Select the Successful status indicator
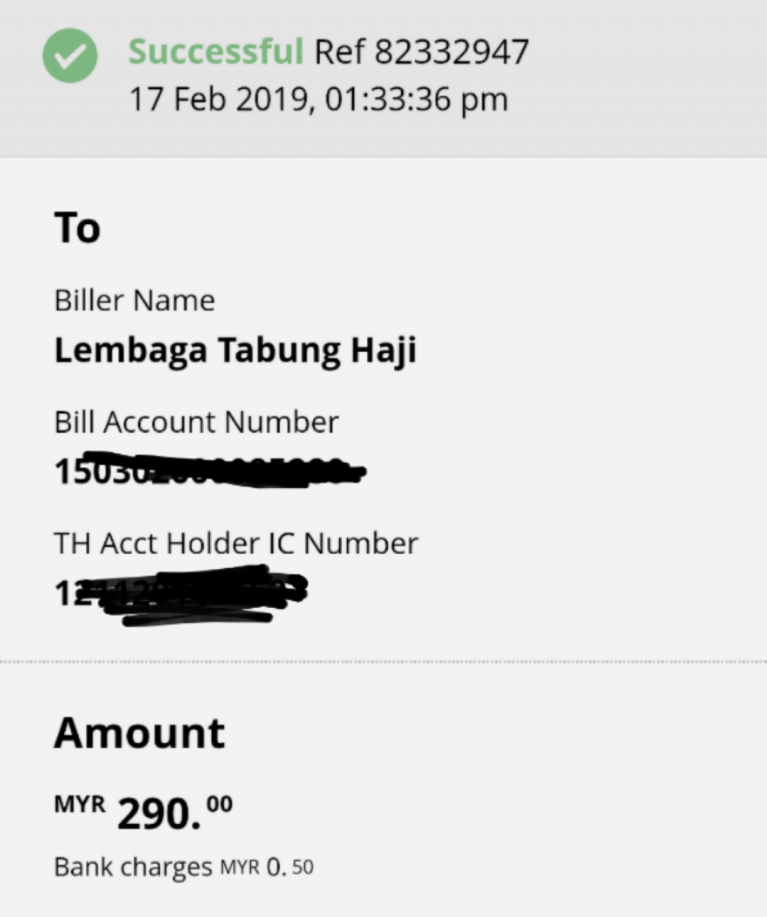 coord(216,52)
